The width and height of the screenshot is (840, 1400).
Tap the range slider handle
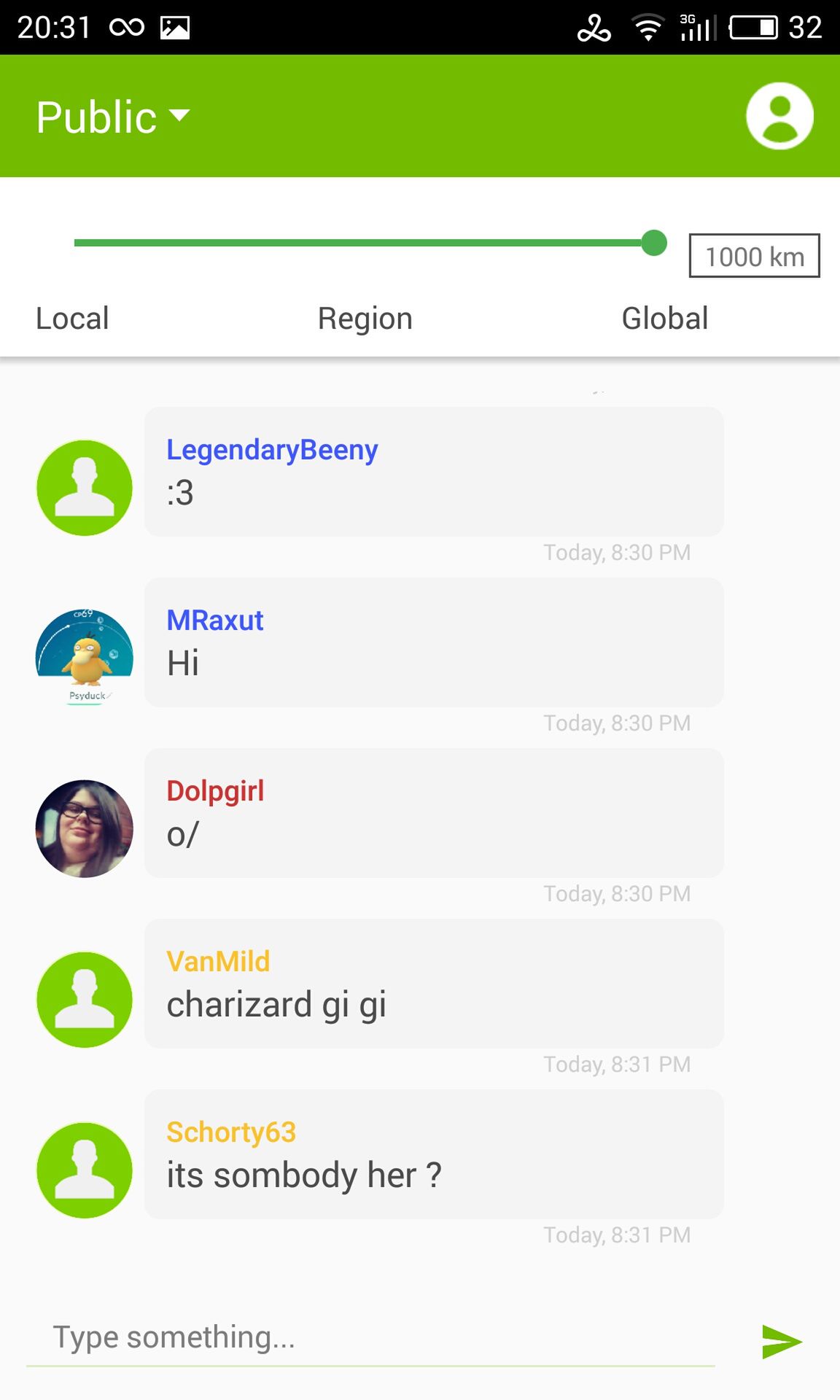tap(654, 243)
